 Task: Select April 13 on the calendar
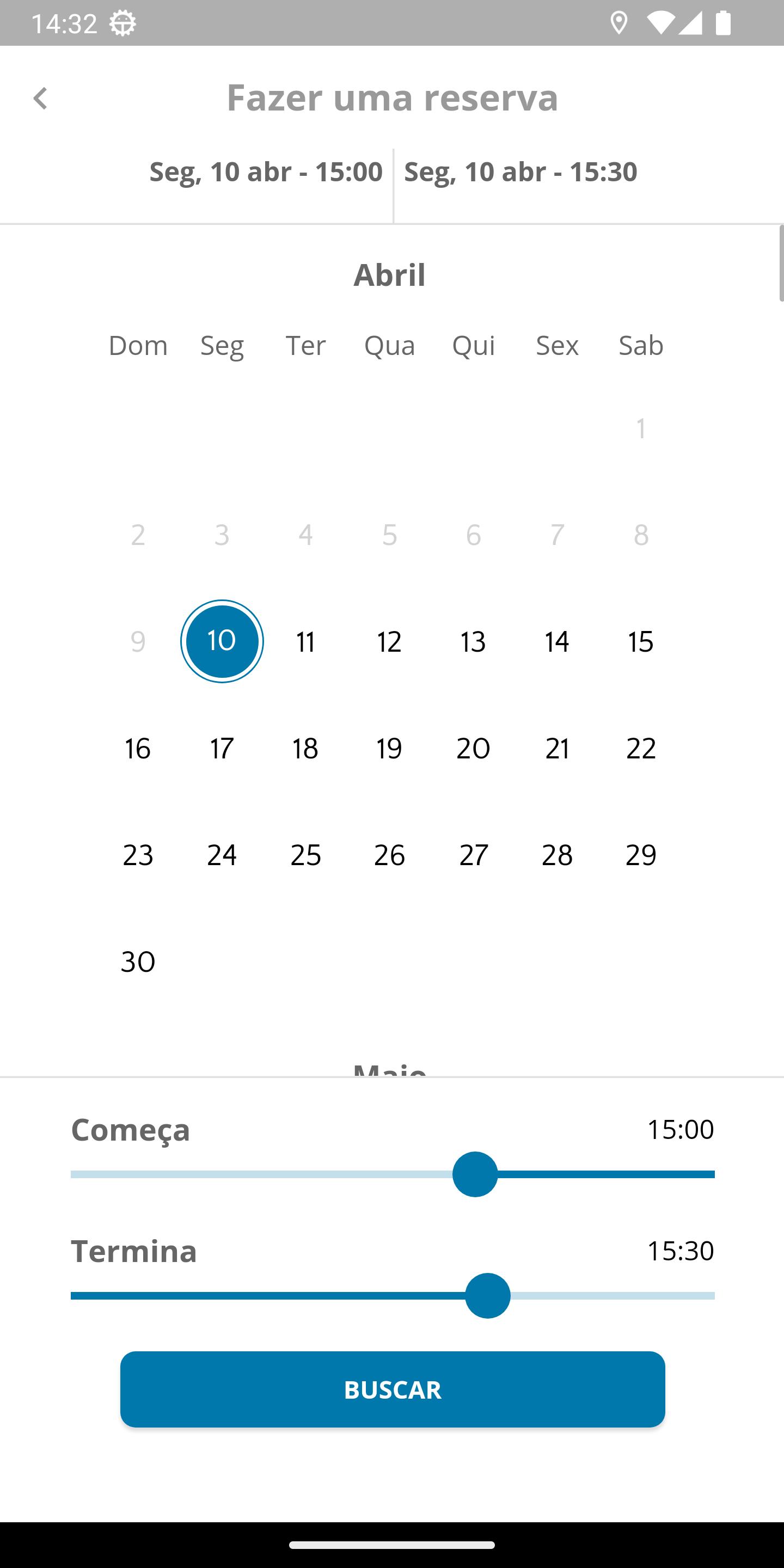473,641
